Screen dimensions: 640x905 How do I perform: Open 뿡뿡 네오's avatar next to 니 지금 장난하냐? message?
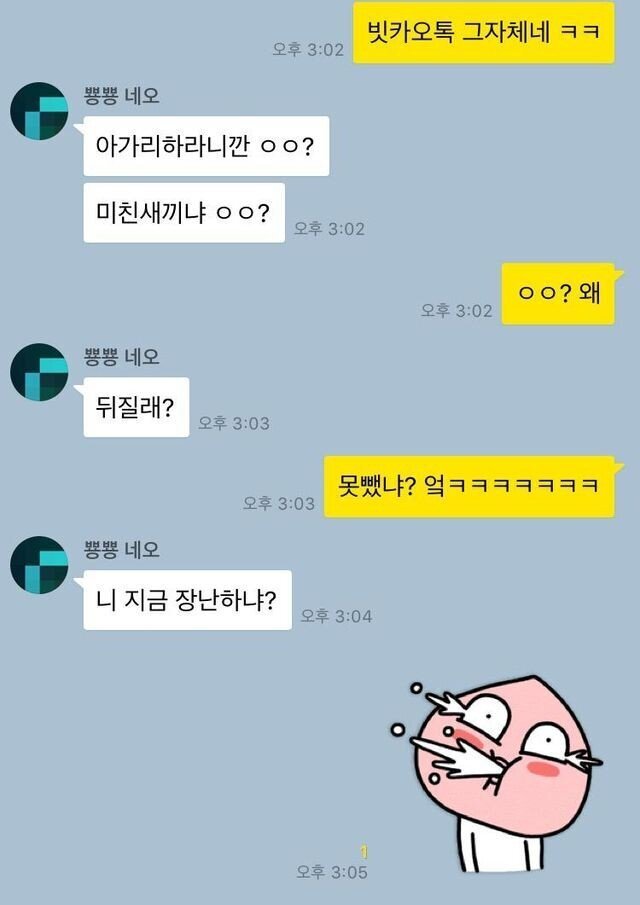click(x=39, y=565)
